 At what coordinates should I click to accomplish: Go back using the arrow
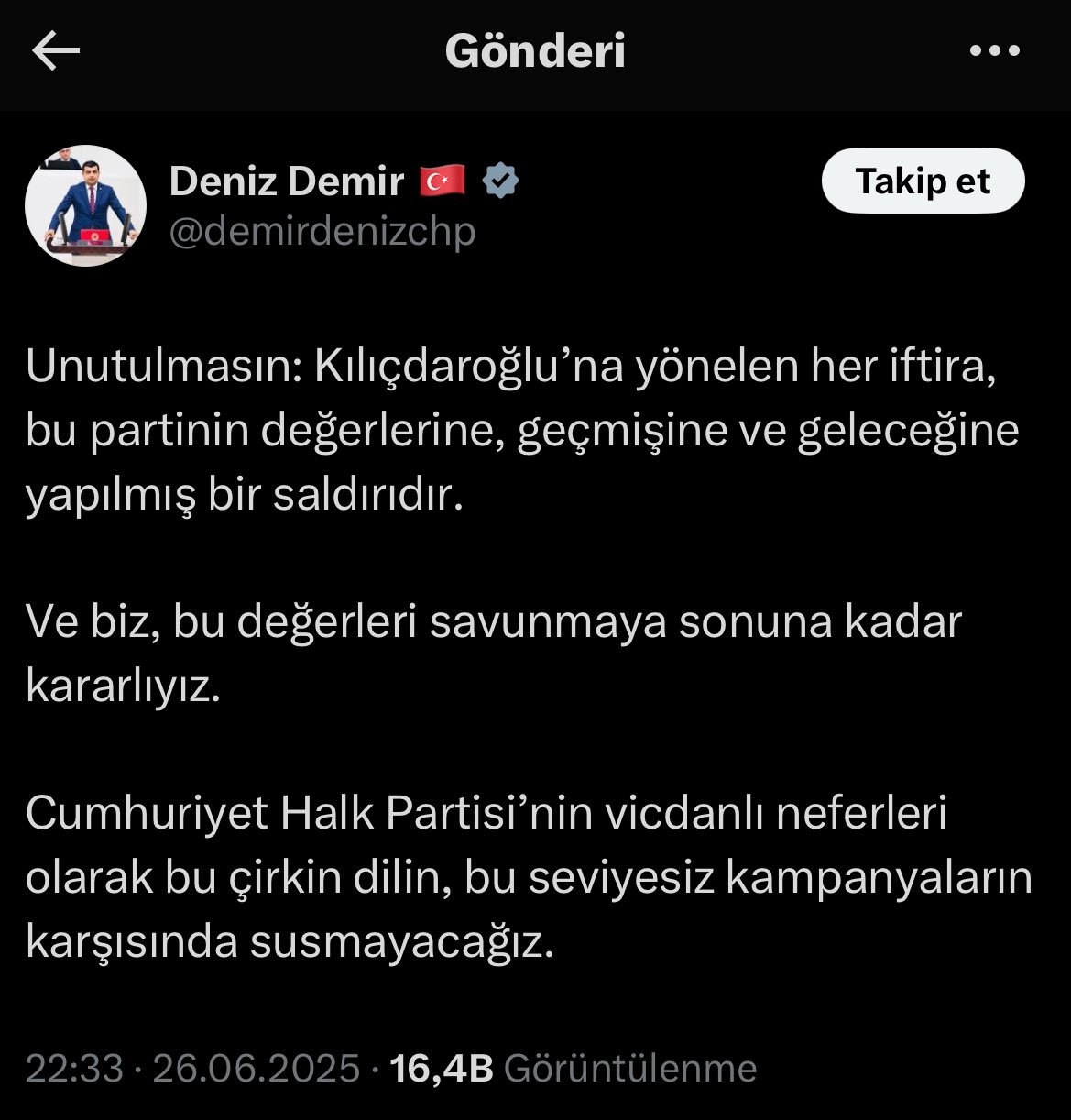(x=56, y=51)
